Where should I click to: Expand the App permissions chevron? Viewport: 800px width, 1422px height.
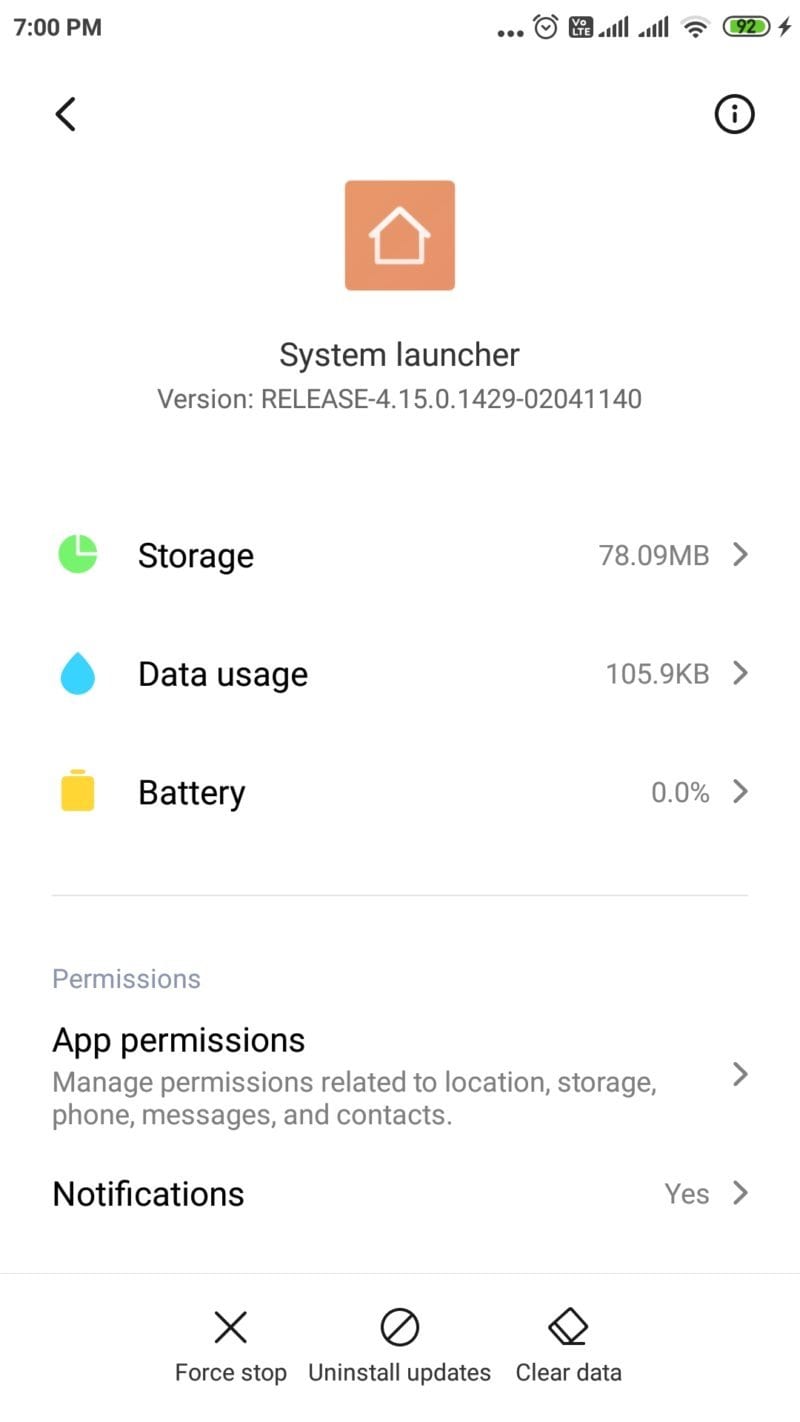click(x=740, y=1075)
